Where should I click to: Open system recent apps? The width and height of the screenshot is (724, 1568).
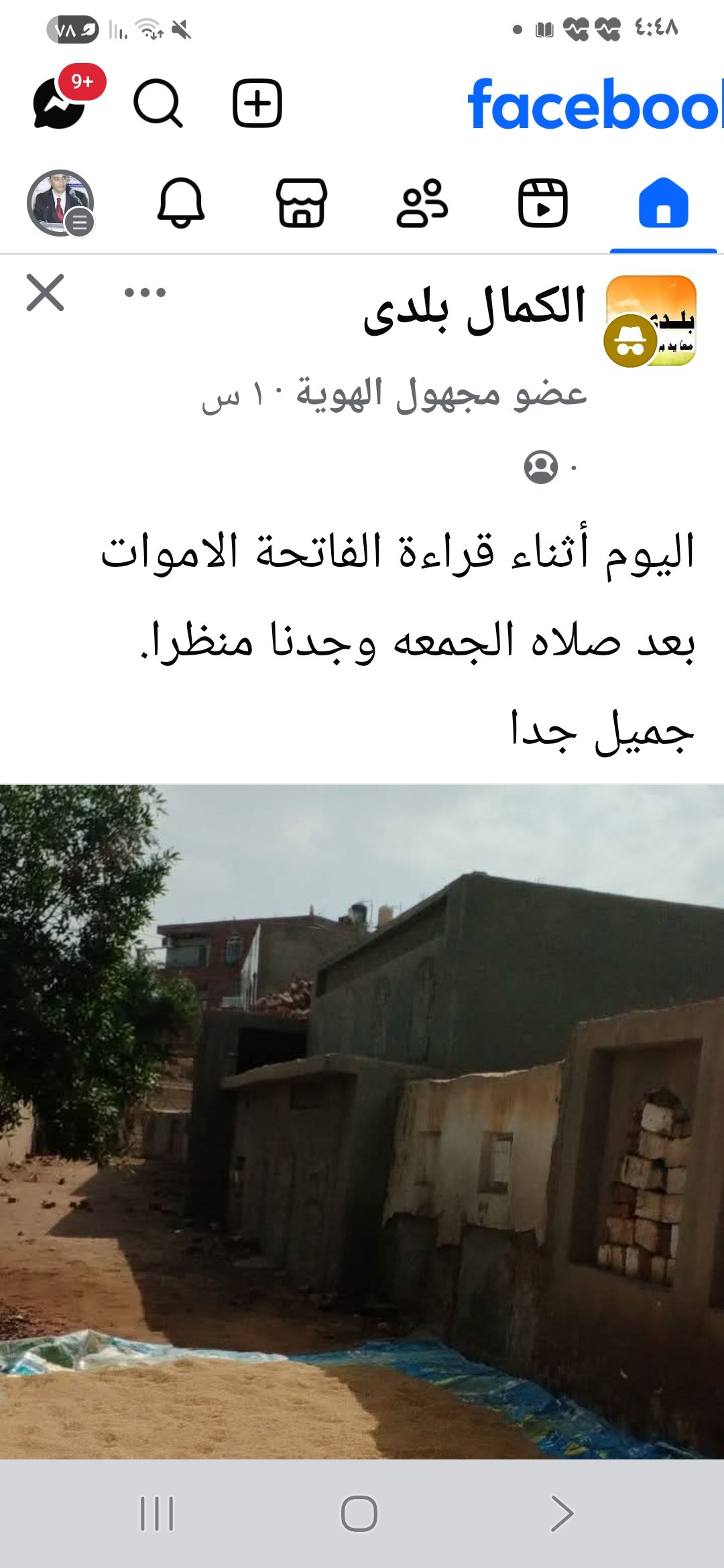(157, 1514)
